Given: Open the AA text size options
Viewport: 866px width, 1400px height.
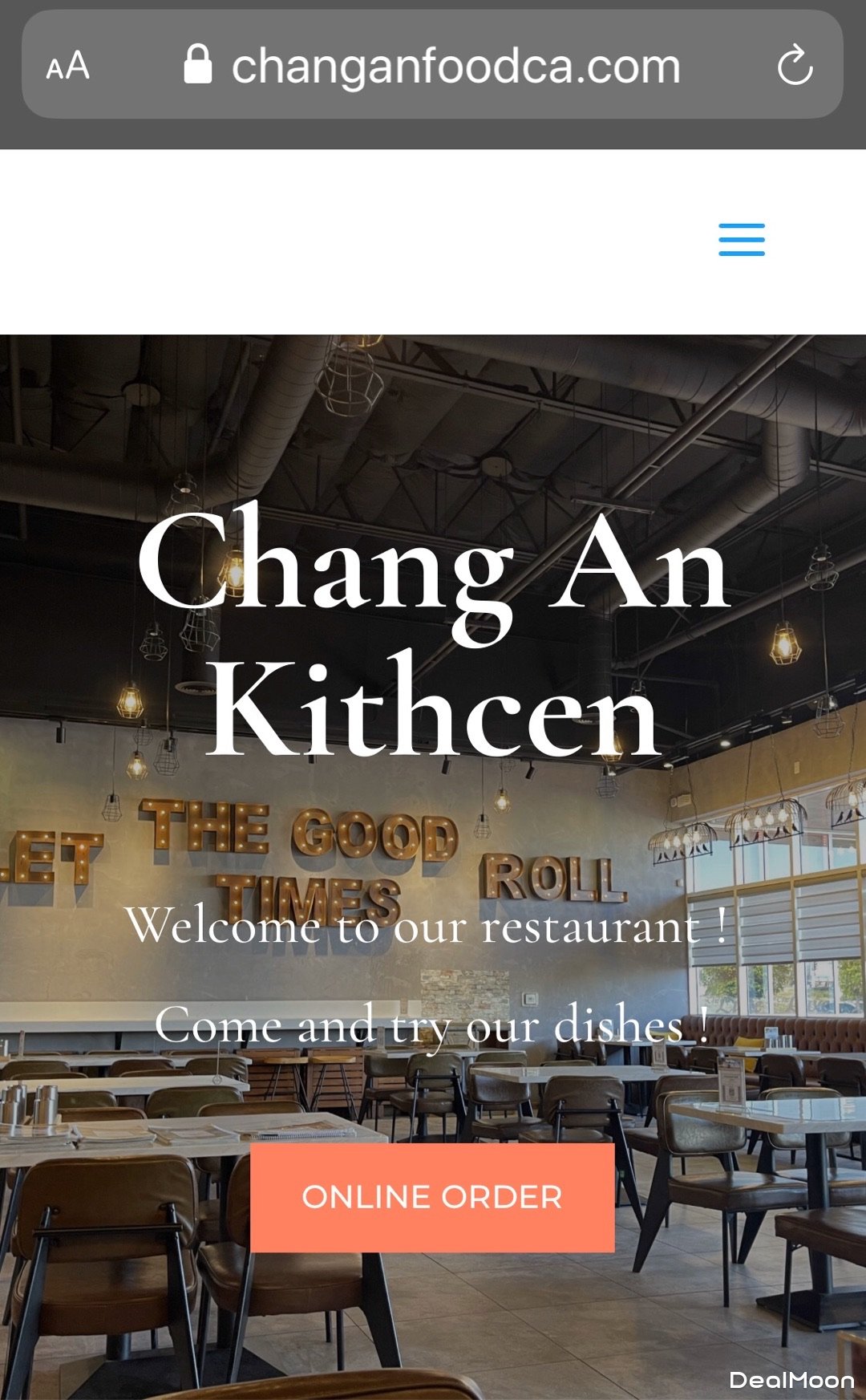Looking at the screenshot, I should (x=68, y=66).
